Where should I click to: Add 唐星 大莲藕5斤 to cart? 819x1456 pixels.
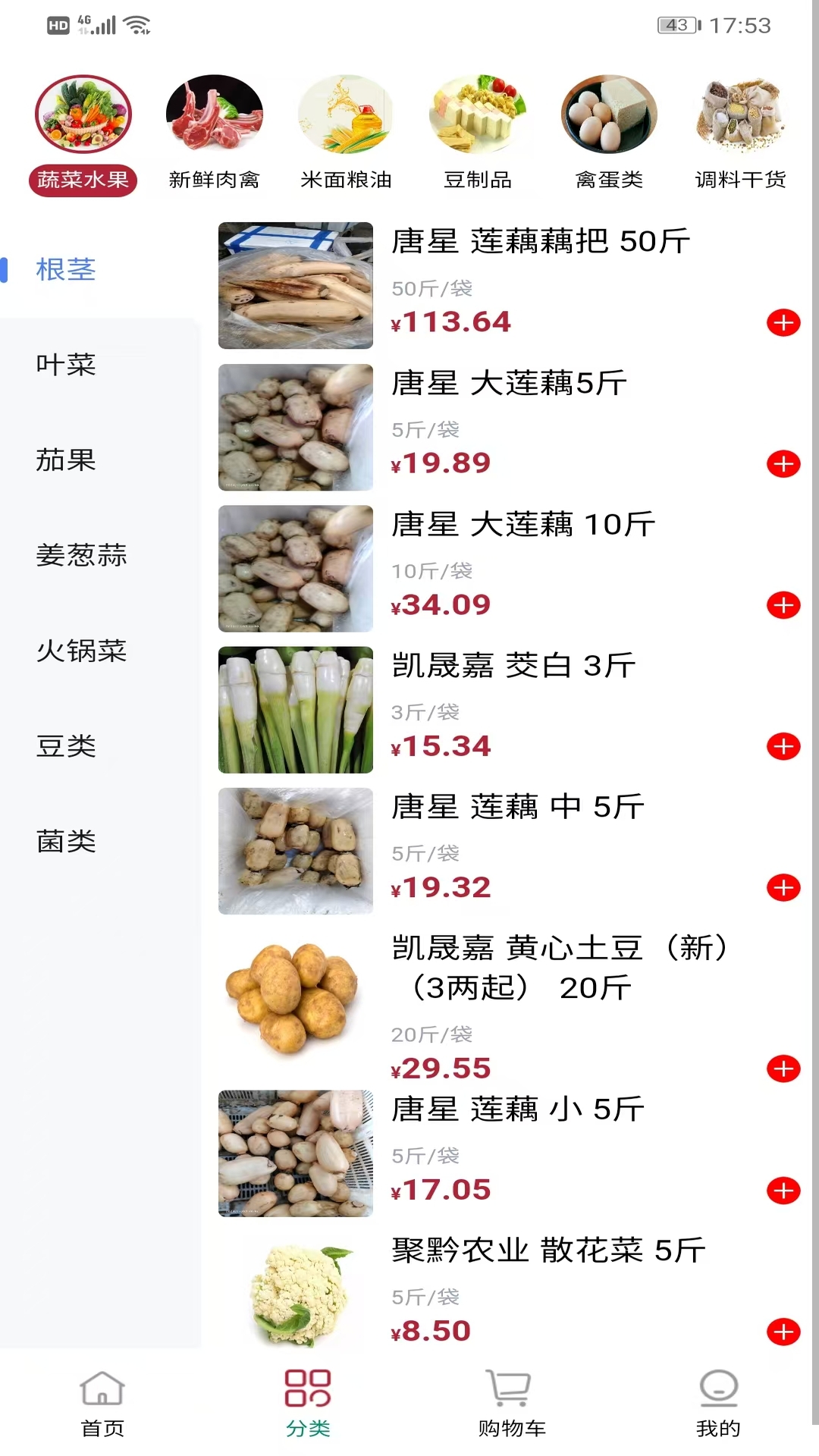pos(783,465)
